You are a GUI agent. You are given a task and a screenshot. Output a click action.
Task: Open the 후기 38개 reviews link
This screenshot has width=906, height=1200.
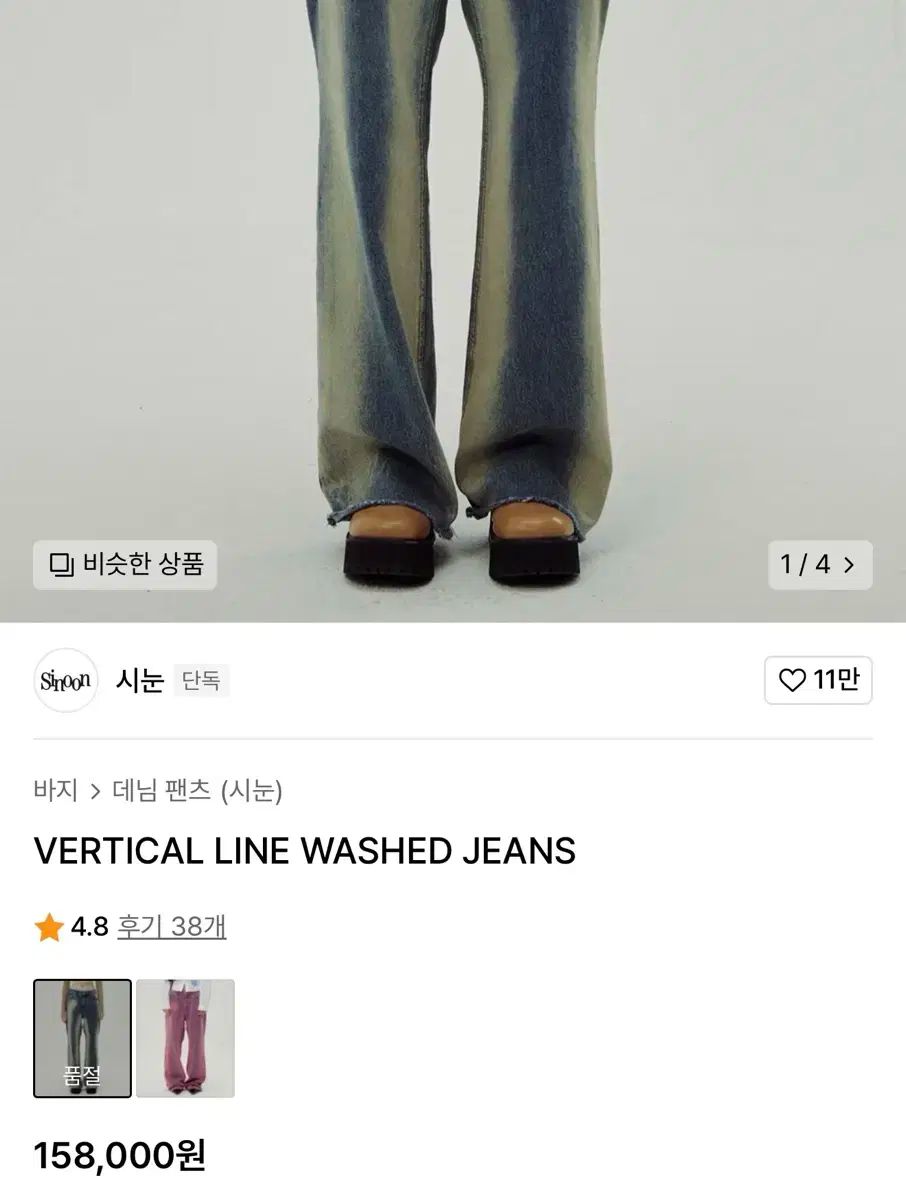pyautogui.click(x=172, y=927)
